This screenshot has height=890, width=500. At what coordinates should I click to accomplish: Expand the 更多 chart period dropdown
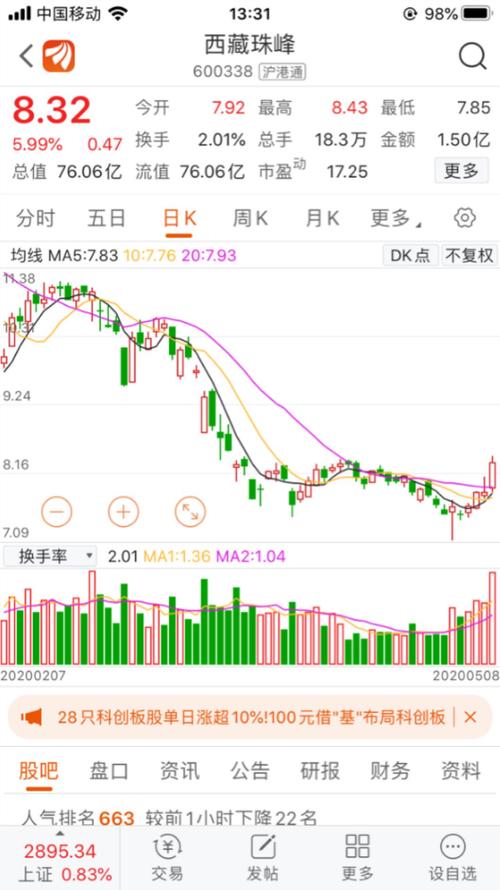click(x=396, y=218)
